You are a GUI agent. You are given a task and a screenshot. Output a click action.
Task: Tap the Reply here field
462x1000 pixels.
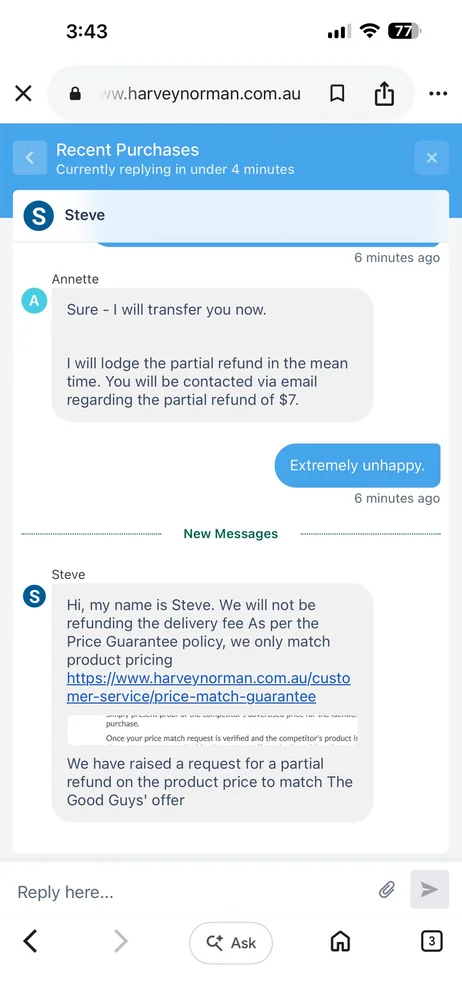point(191,892)
